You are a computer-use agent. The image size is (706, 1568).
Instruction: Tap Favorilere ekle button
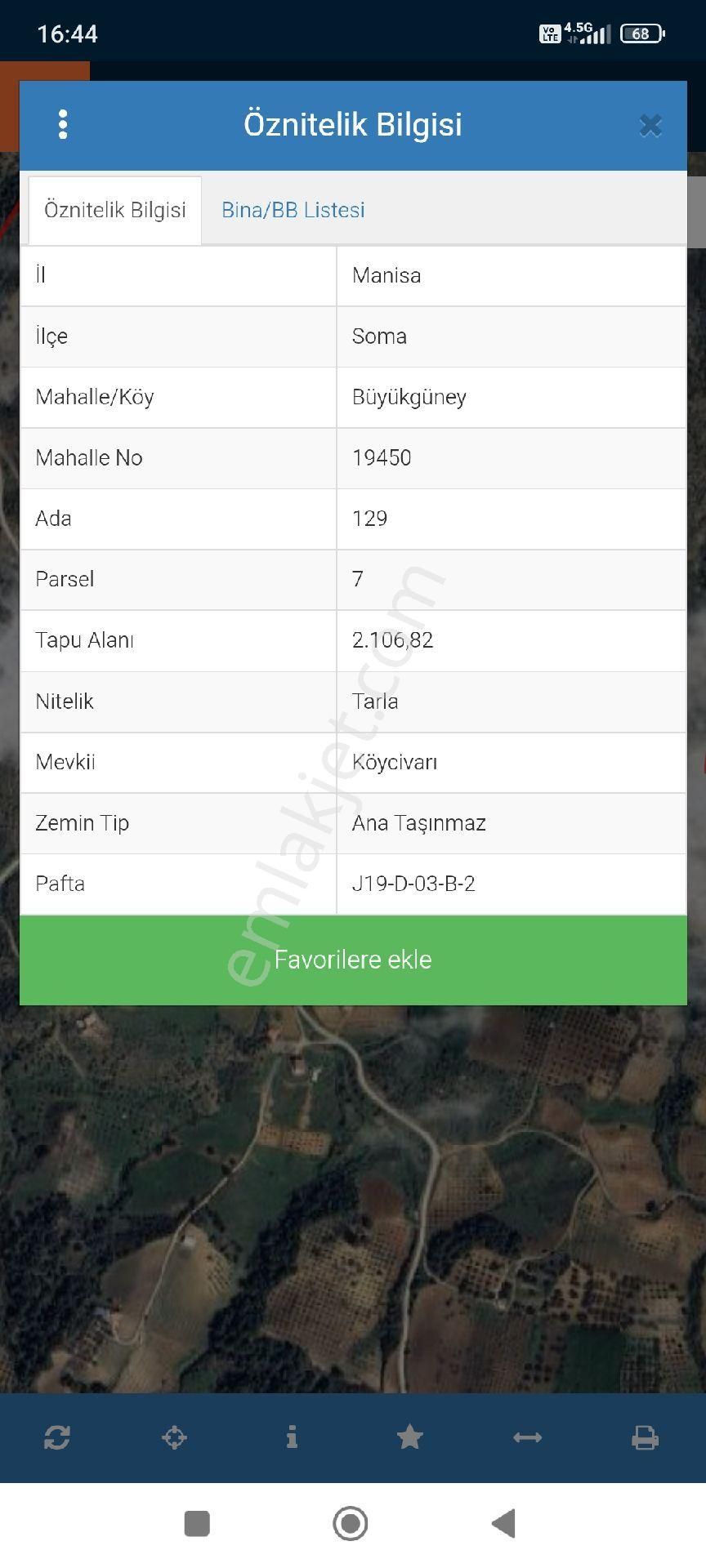pyautogui.click(x=353, y=960)
